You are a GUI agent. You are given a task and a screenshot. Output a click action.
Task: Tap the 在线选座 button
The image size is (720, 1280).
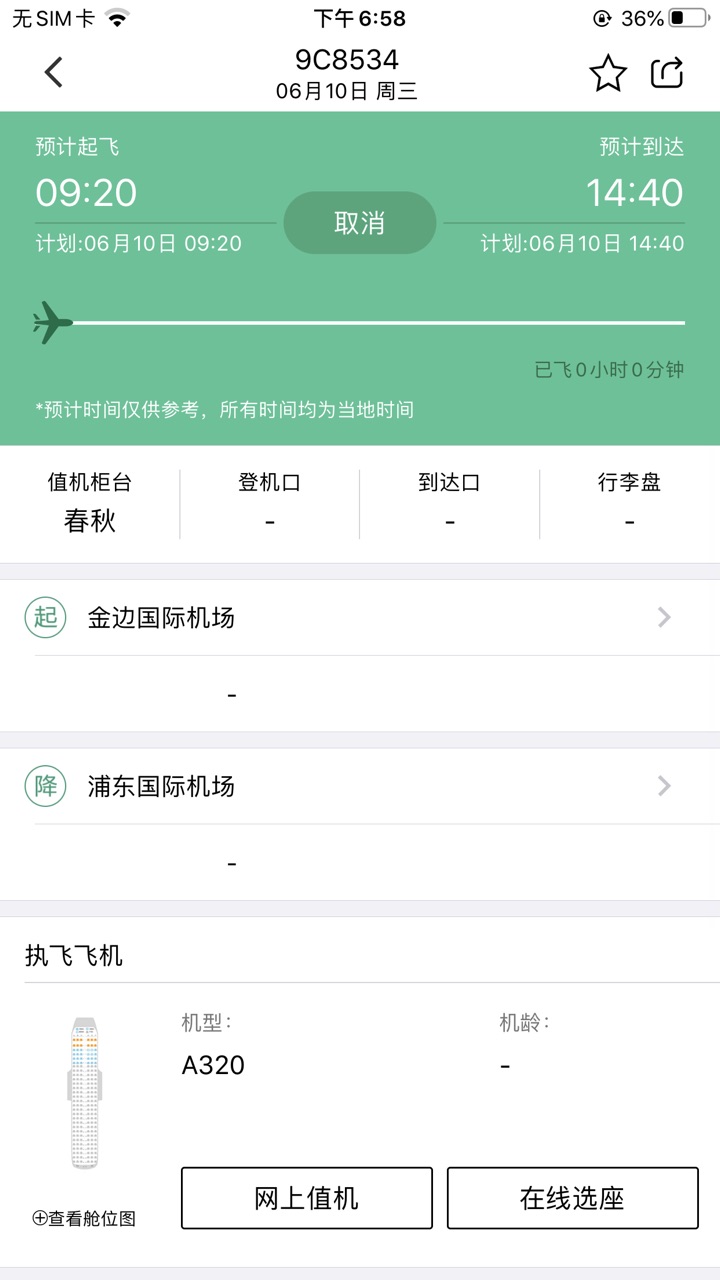pyautogui.click(x=572, y=1198)
